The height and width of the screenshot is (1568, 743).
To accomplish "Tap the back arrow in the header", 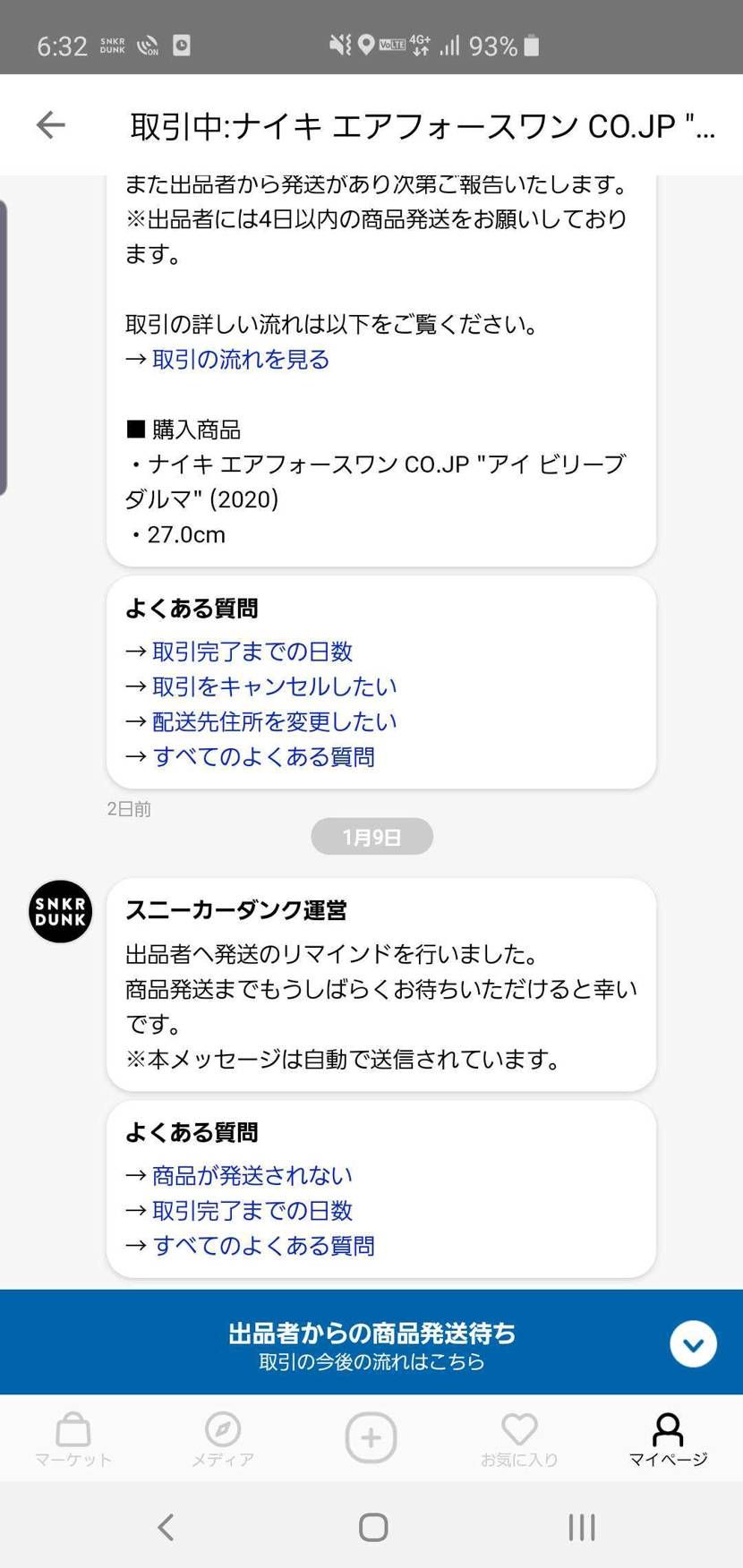I will [50, 124].
